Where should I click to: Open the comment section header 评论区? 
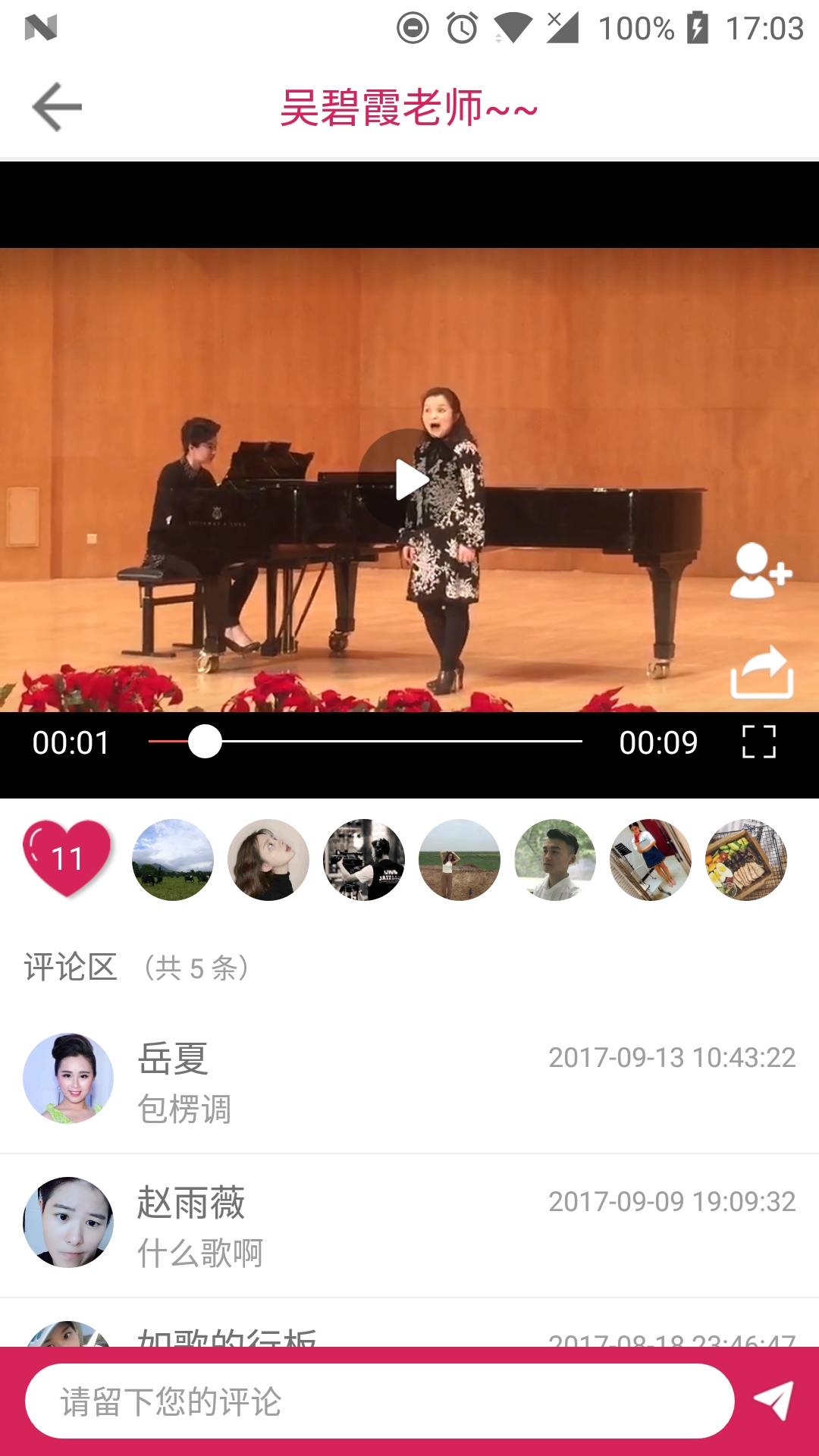click(68, 966)
